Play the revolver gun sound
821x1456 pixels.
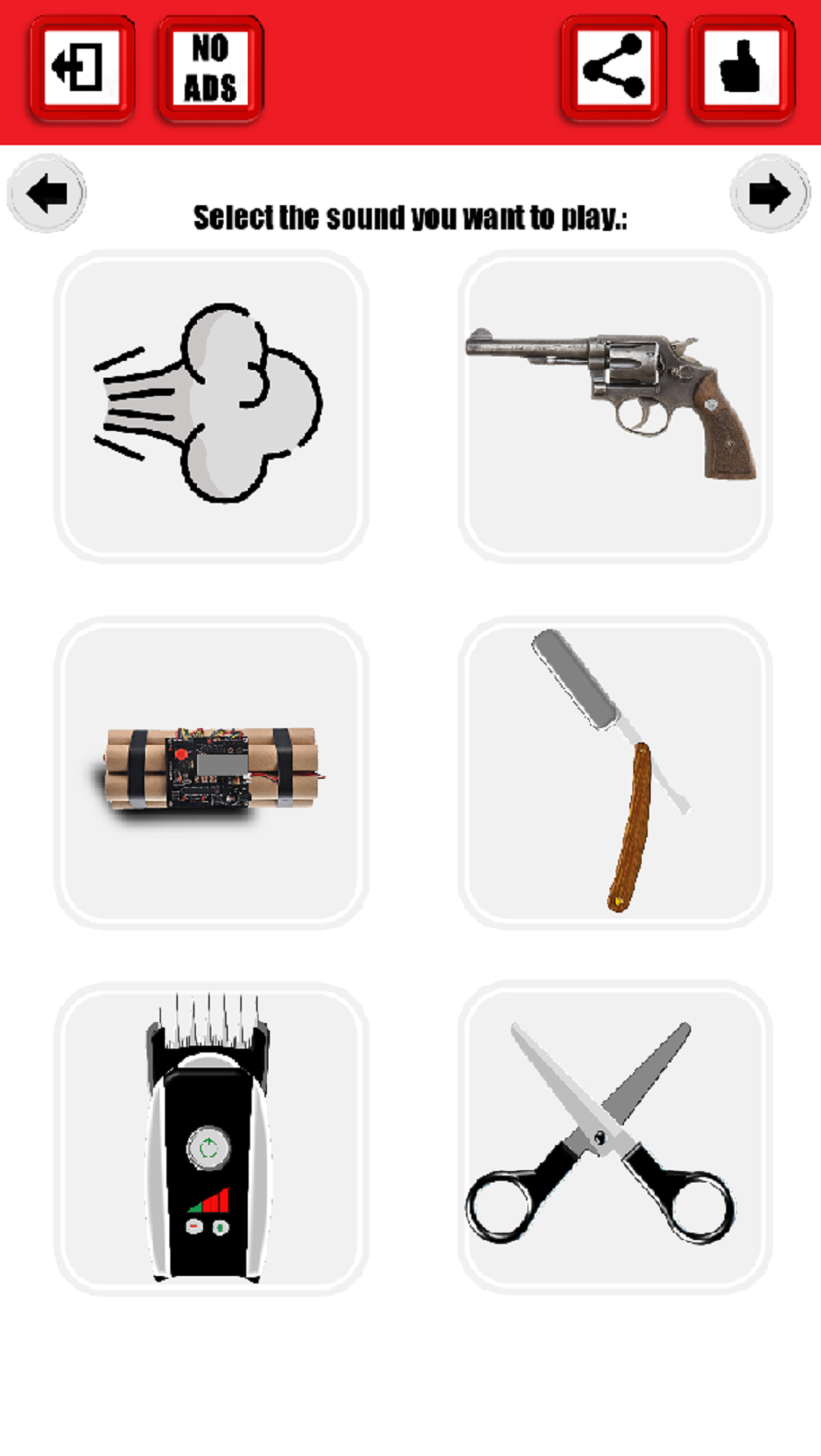[614, 406]
